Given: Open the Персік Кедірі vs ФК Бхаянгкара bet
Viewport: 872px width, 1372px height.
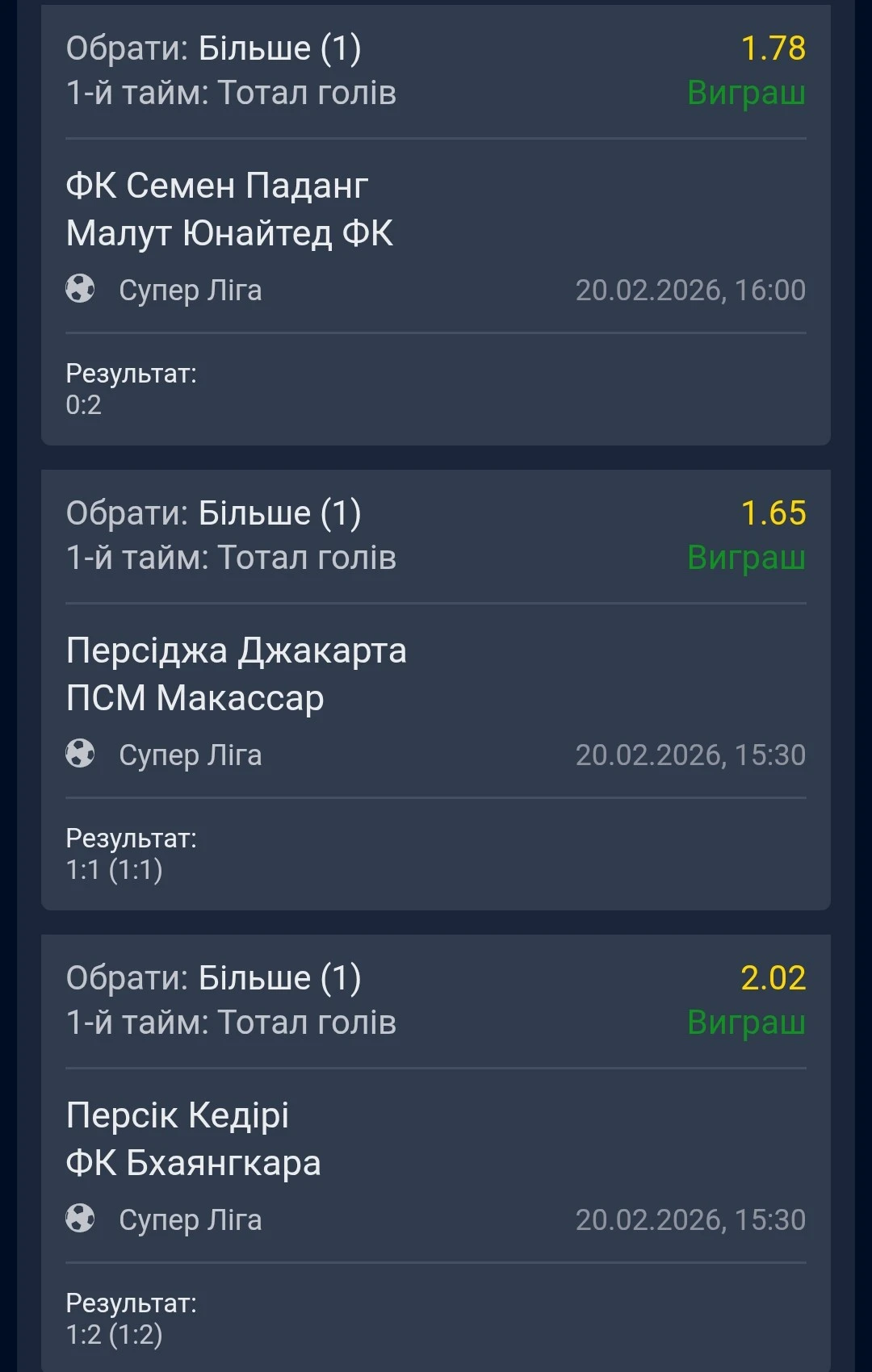Looking at the screenshot, I should click(436, 1140).
